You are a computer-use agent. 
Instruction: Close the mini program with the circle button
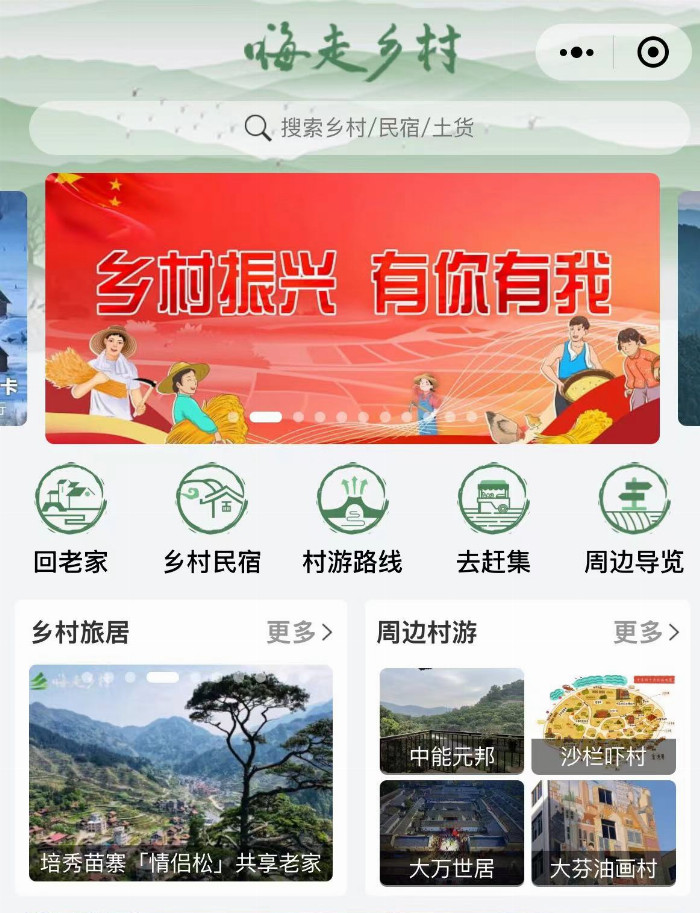point(652,52)
